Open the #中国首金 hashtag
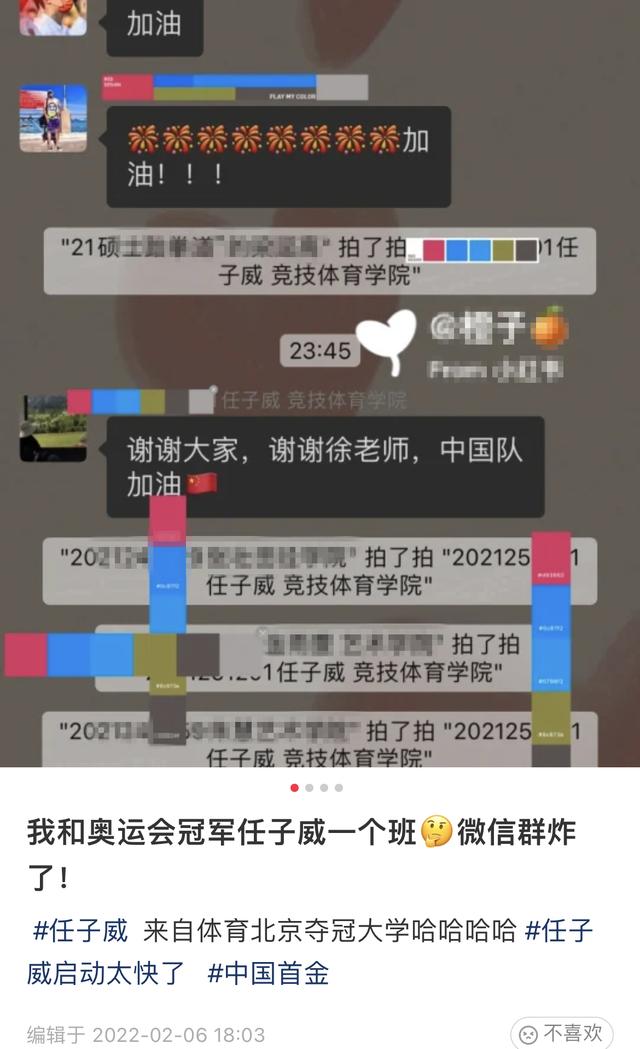 (x=268, y=973)
